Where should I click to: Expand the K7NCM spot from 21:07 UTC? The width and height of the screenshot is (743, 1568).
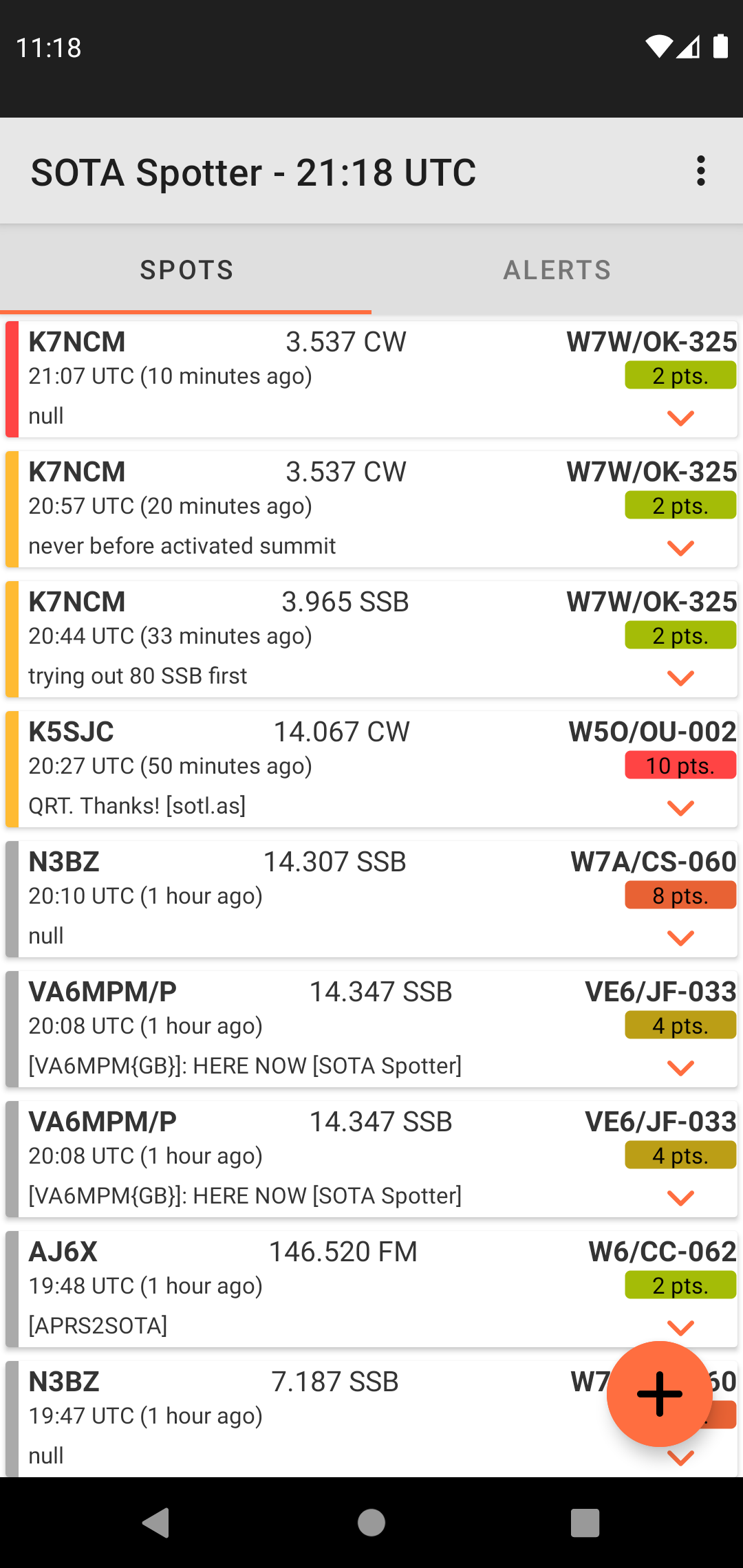coord(680,418)
